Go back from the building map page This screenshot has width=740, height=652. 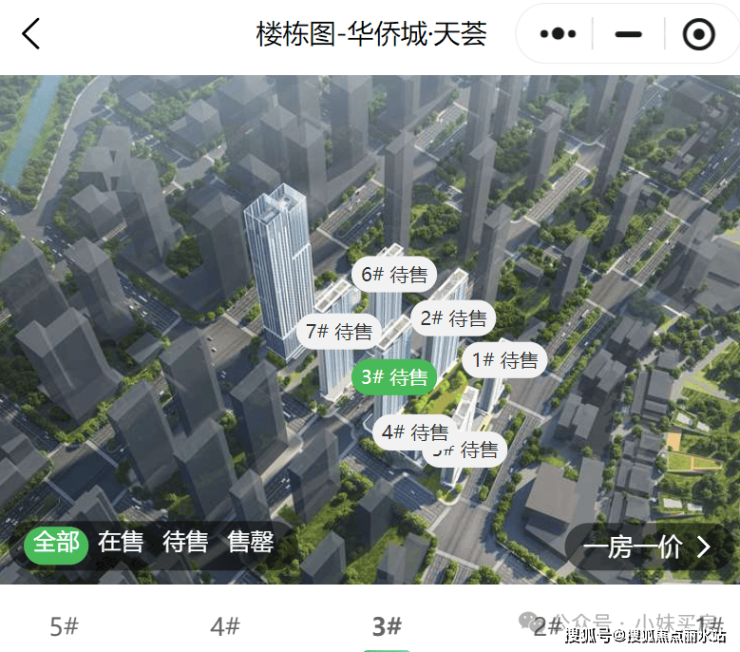[32, 34]
